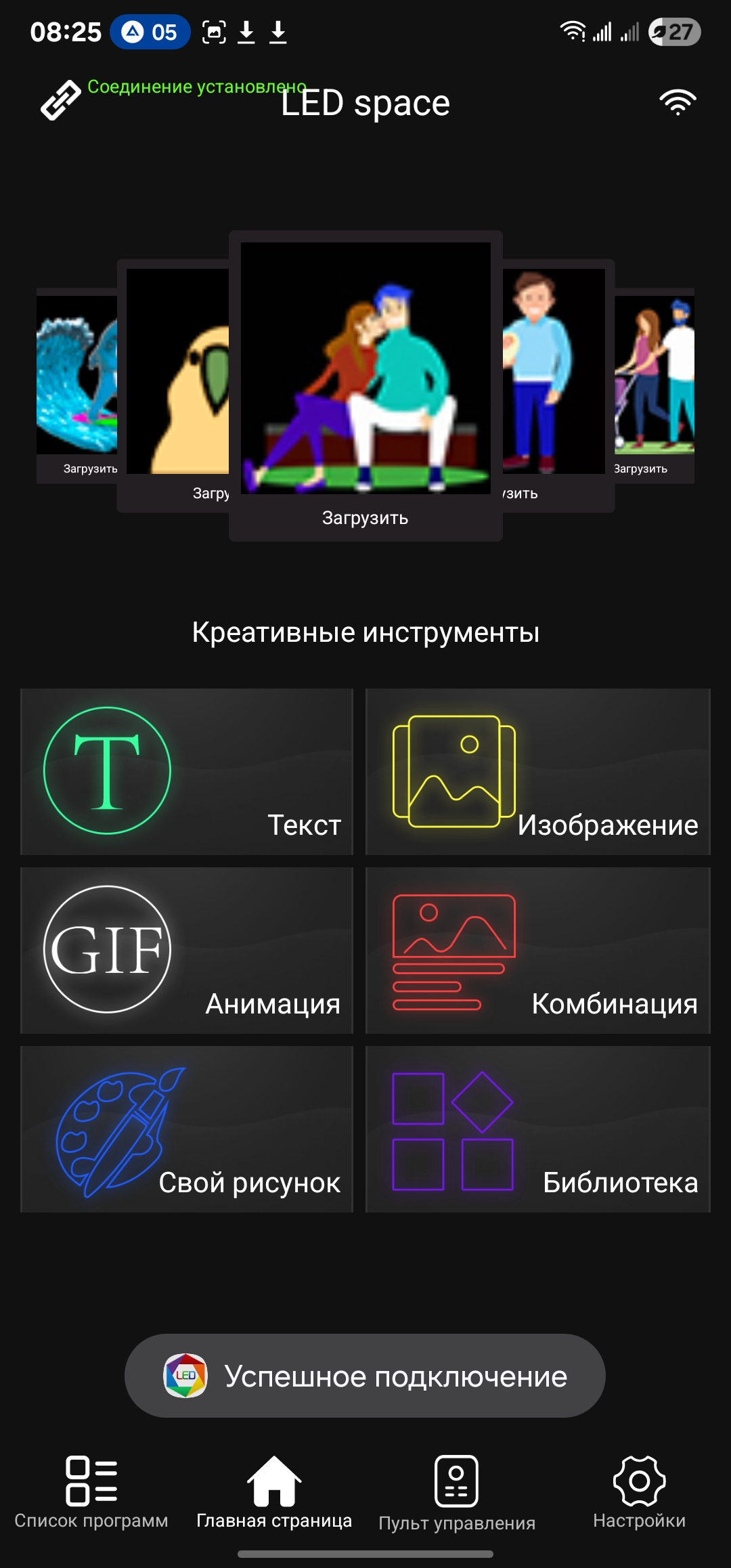Browse the Библиотека
This screenshot has height=1568, width=731.
[x=538, y=1129]
